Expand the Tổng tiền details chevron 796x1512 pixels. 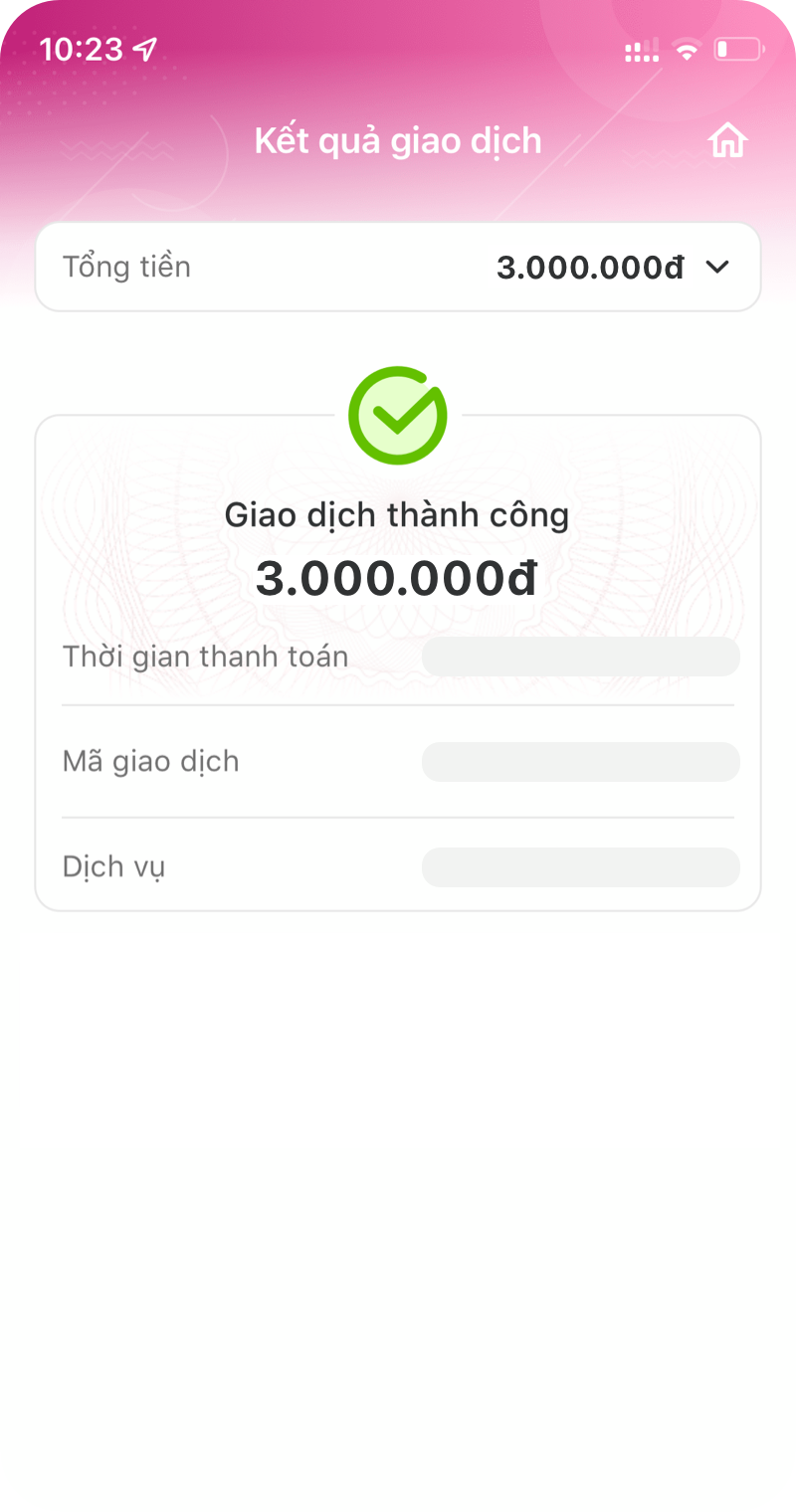717,267
